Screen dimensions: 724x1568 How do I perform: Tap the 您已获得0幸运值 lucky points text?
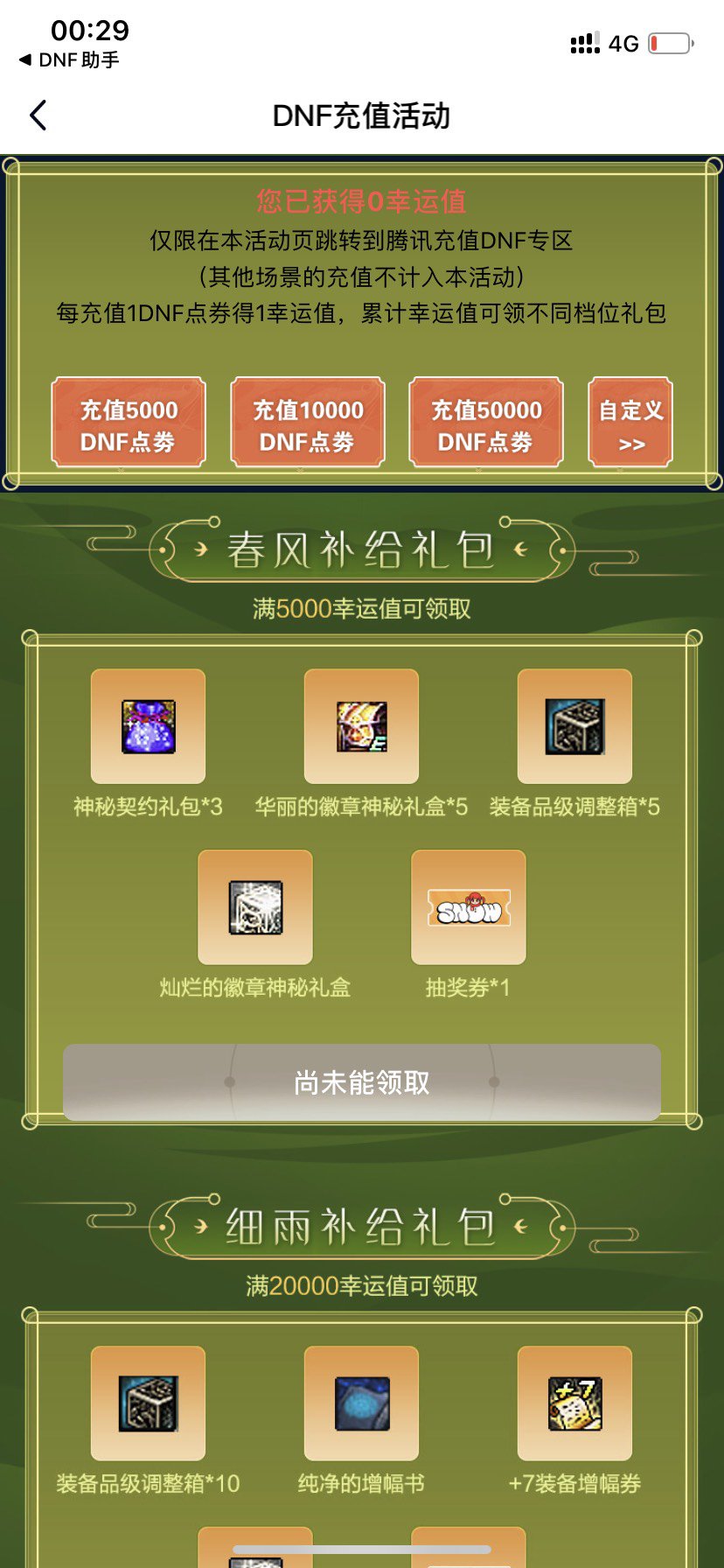click(362, 200)
